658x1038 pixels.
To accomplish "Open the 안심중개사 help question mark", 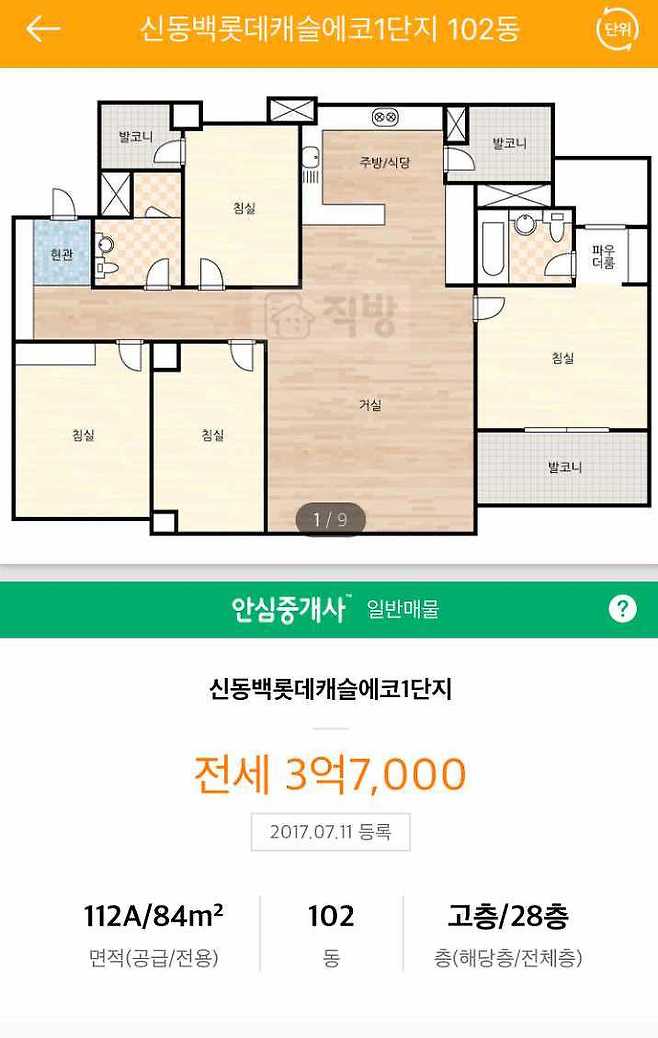I will point(622,608).
